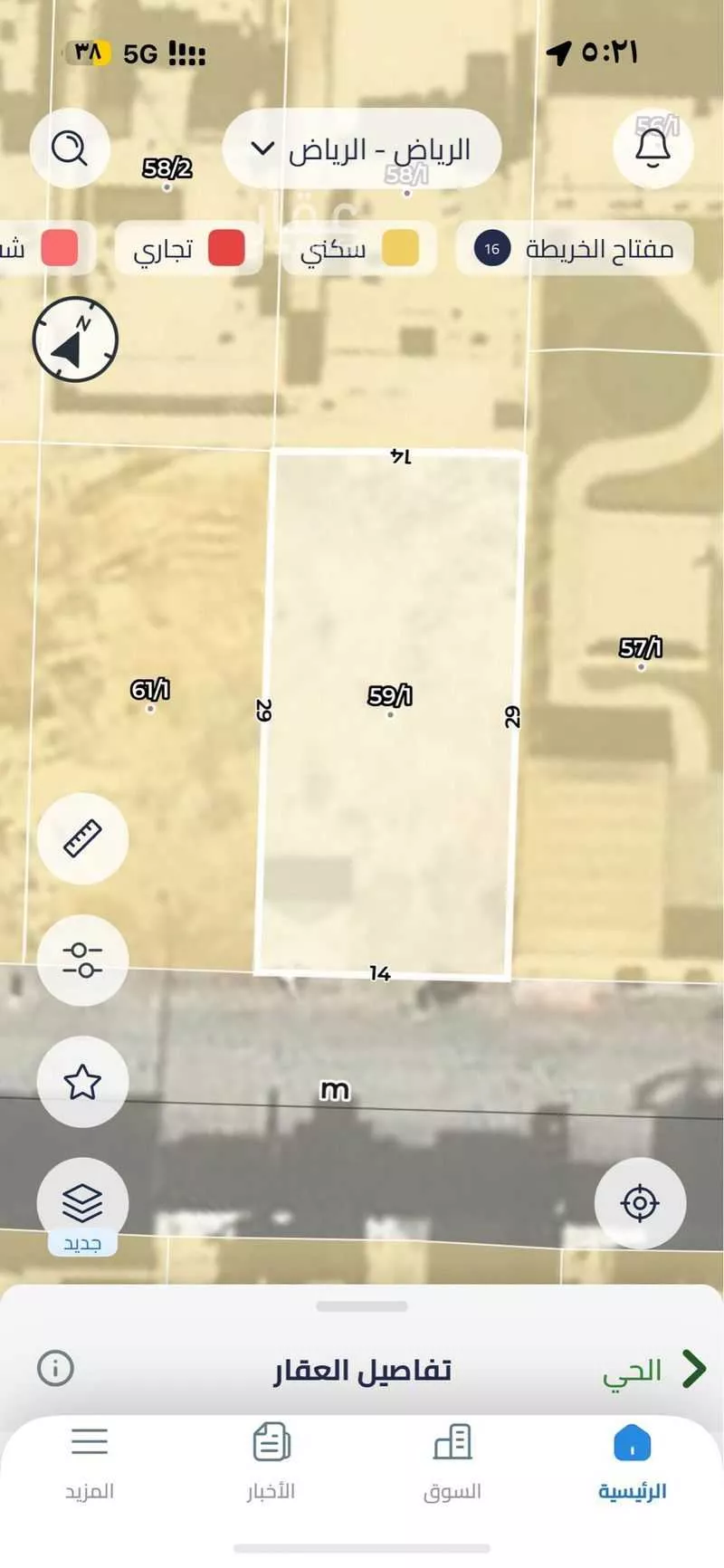Select the سكني residential legend chip
This screenshot has width=724, height=1568.
(x=359, y=249)
